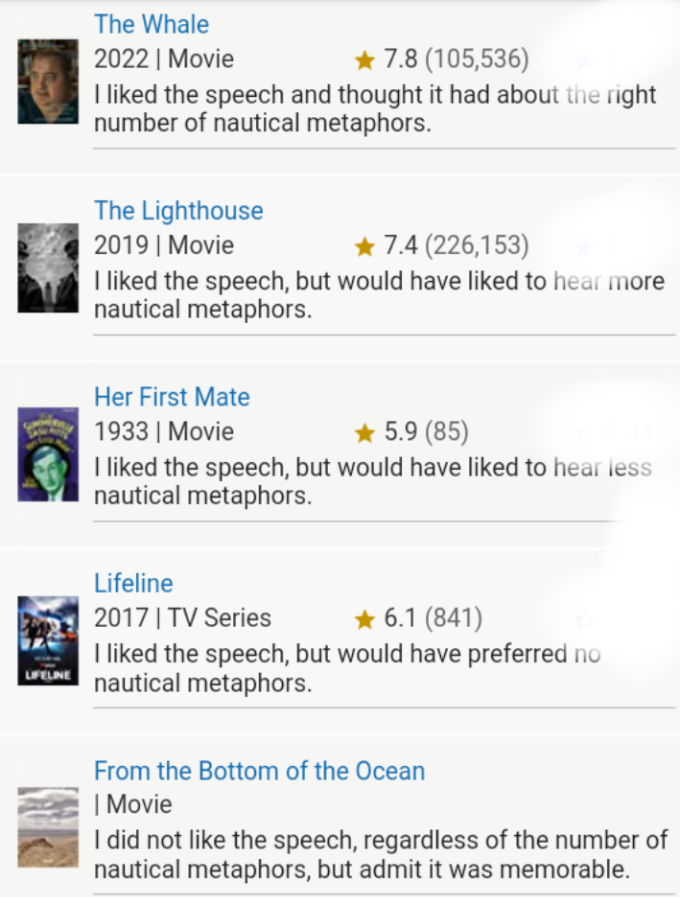Open Her First Mate title link
The image size is (680, 904).
tap(171, 397)
